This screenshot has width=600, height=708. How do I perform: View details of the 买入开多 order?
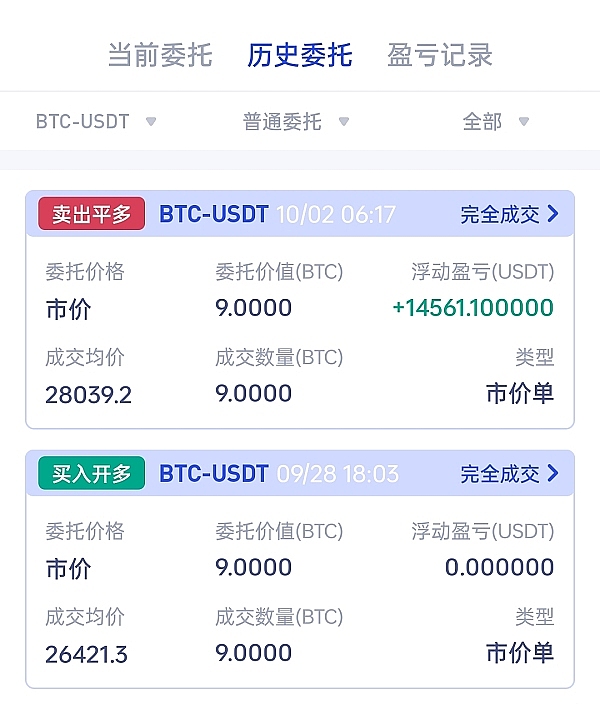tap(509, 473)
